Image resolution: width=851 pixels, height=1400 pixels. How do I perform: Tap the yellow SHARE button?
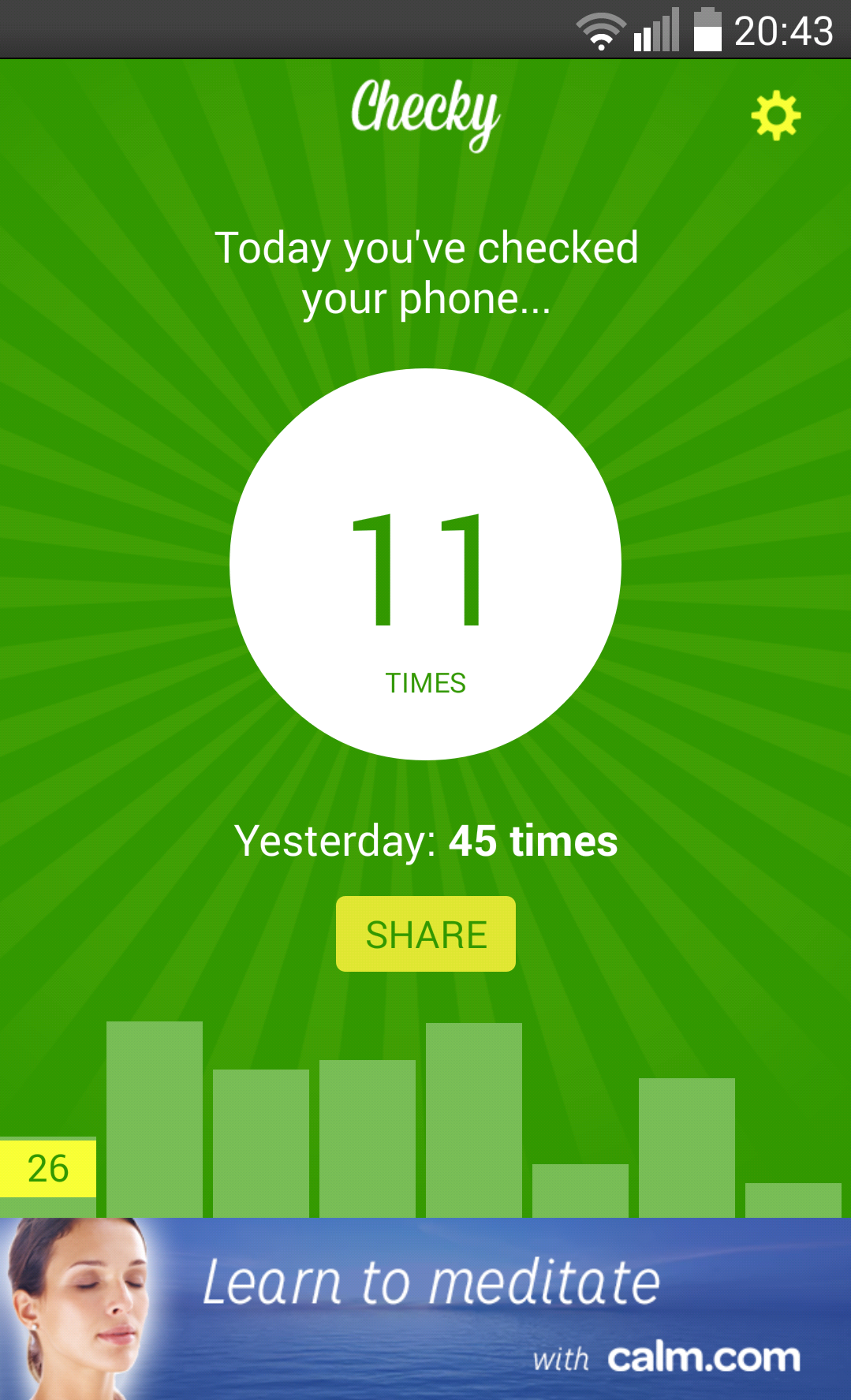[426, 934]
